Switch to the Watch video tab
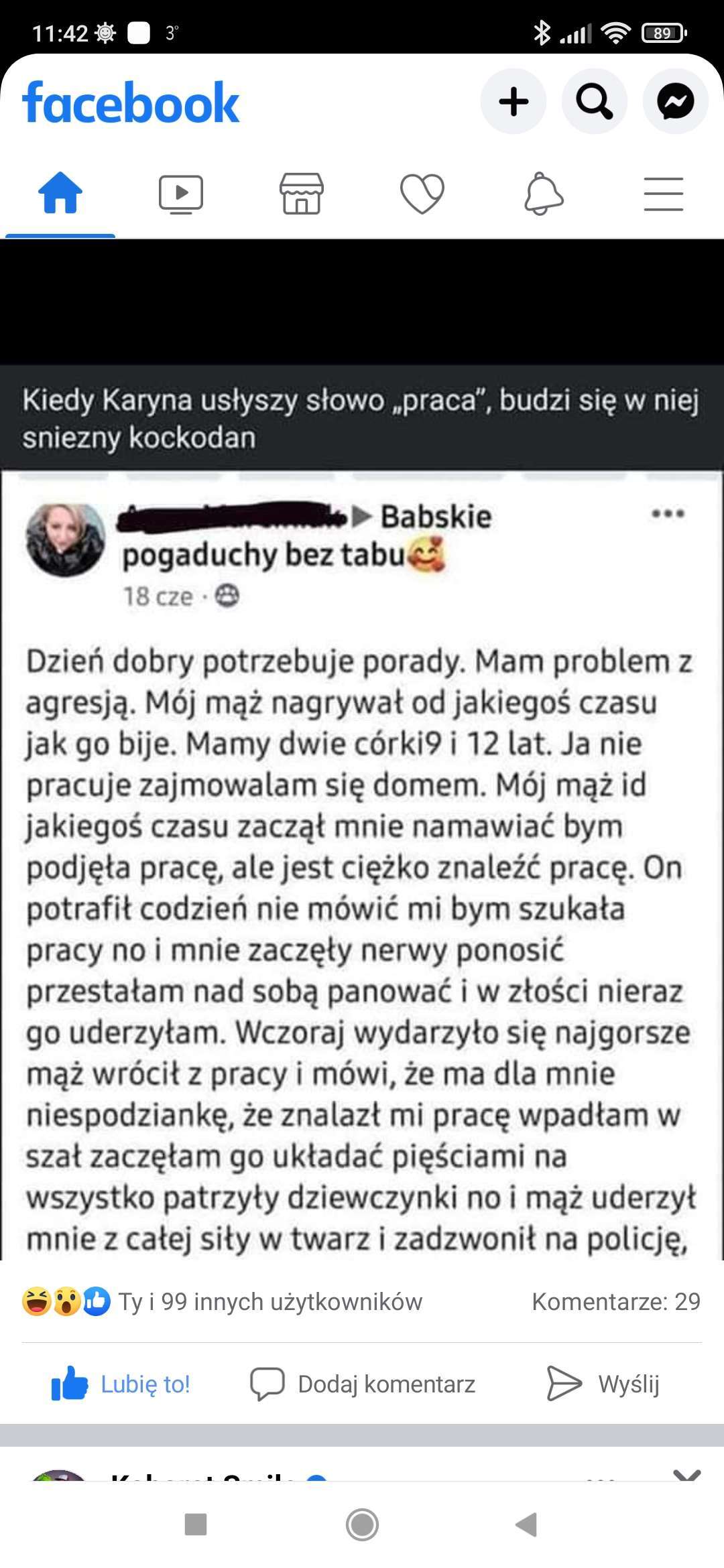 181,194
